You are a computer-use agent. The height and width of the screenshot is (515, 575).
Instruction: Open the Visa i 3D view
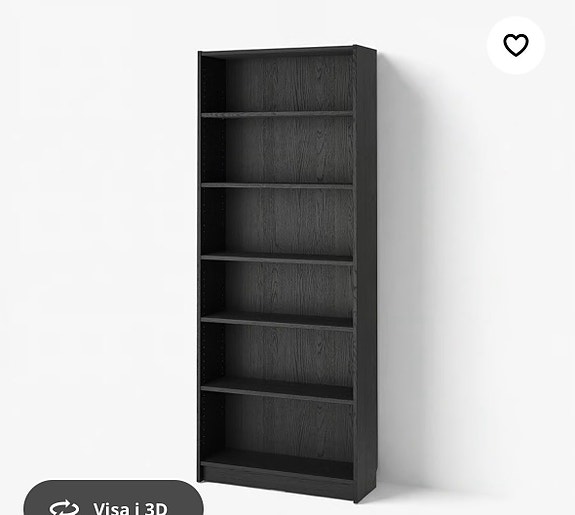tap(114, 498)
